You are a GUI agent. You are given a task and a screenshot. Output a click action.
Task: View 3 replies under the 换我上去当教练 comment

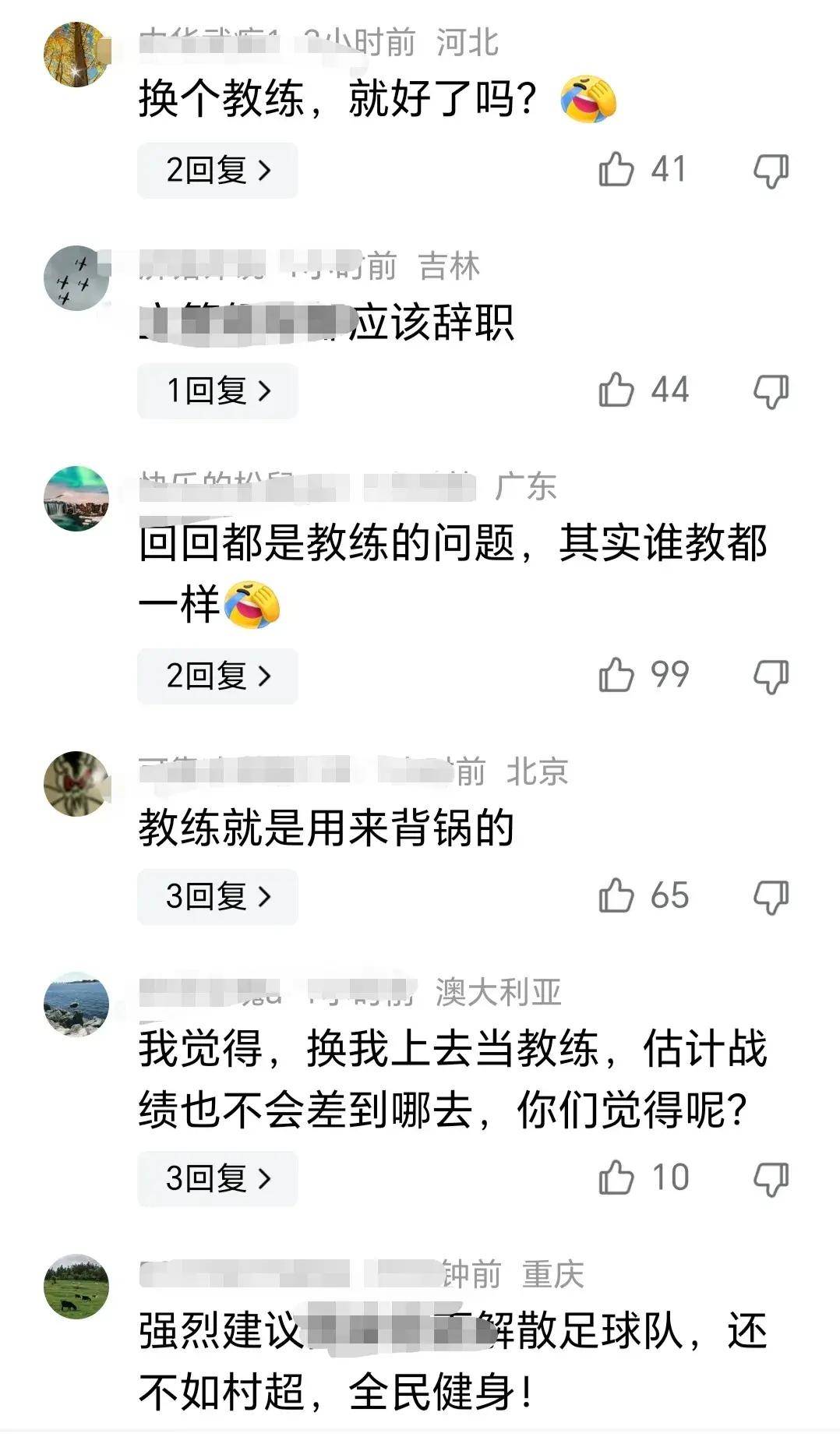(x=217, y=1178)
